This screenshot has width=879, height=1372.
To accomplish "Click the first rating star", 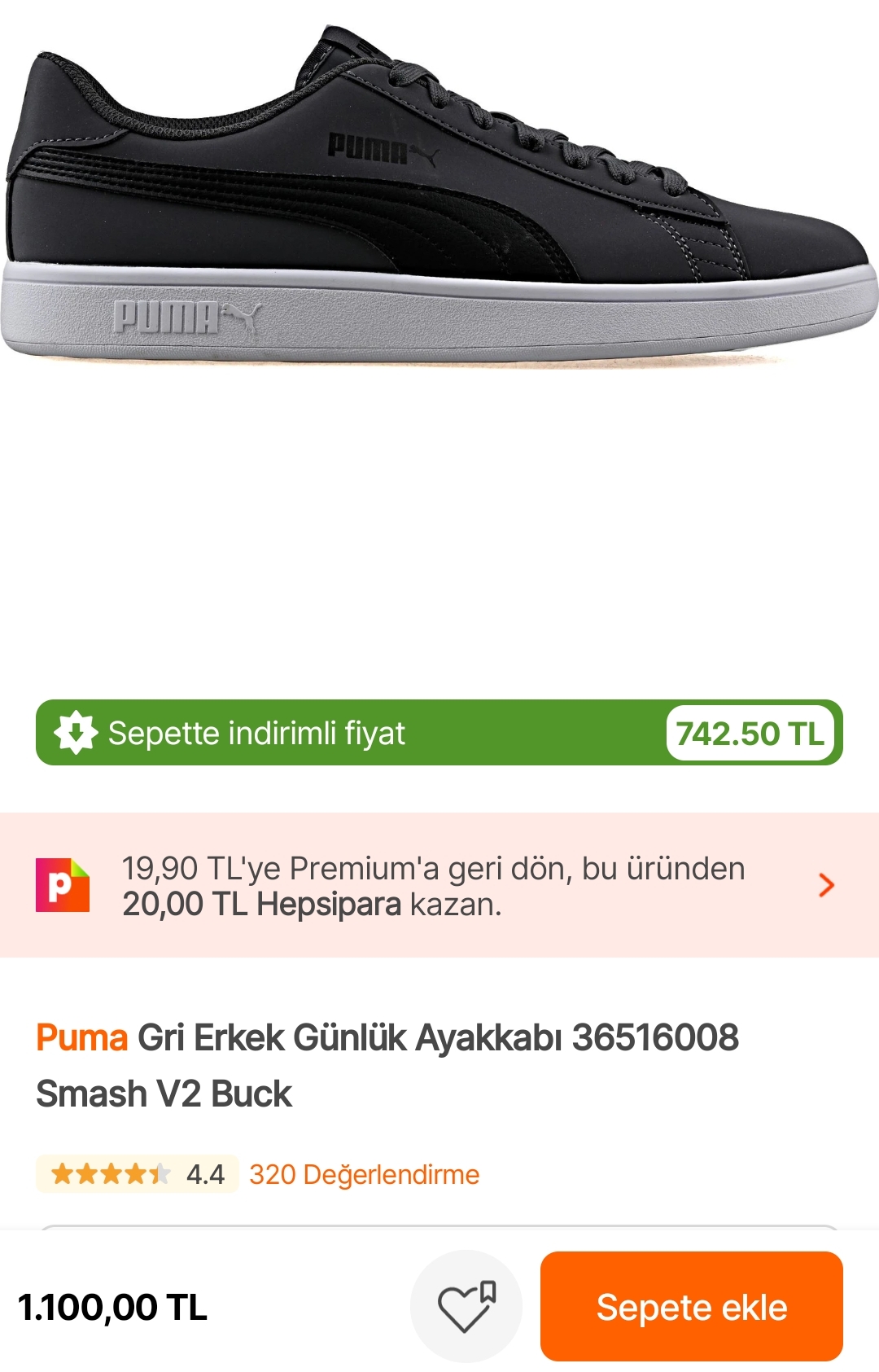I will (61, 1173).
